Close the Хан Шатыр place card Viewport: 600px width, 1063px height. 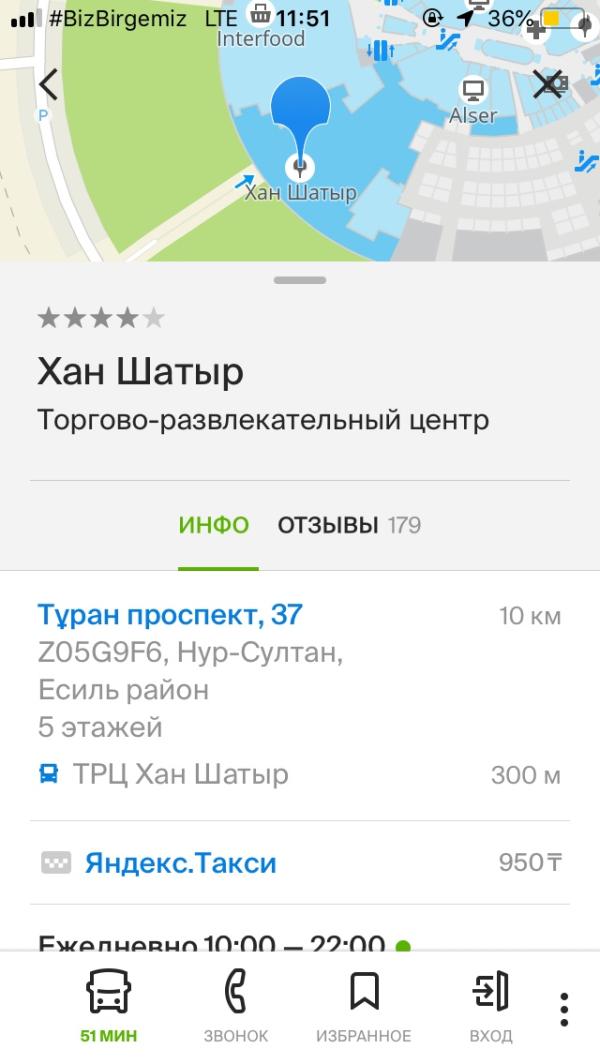pyautogui.click(x=547, y=85)
